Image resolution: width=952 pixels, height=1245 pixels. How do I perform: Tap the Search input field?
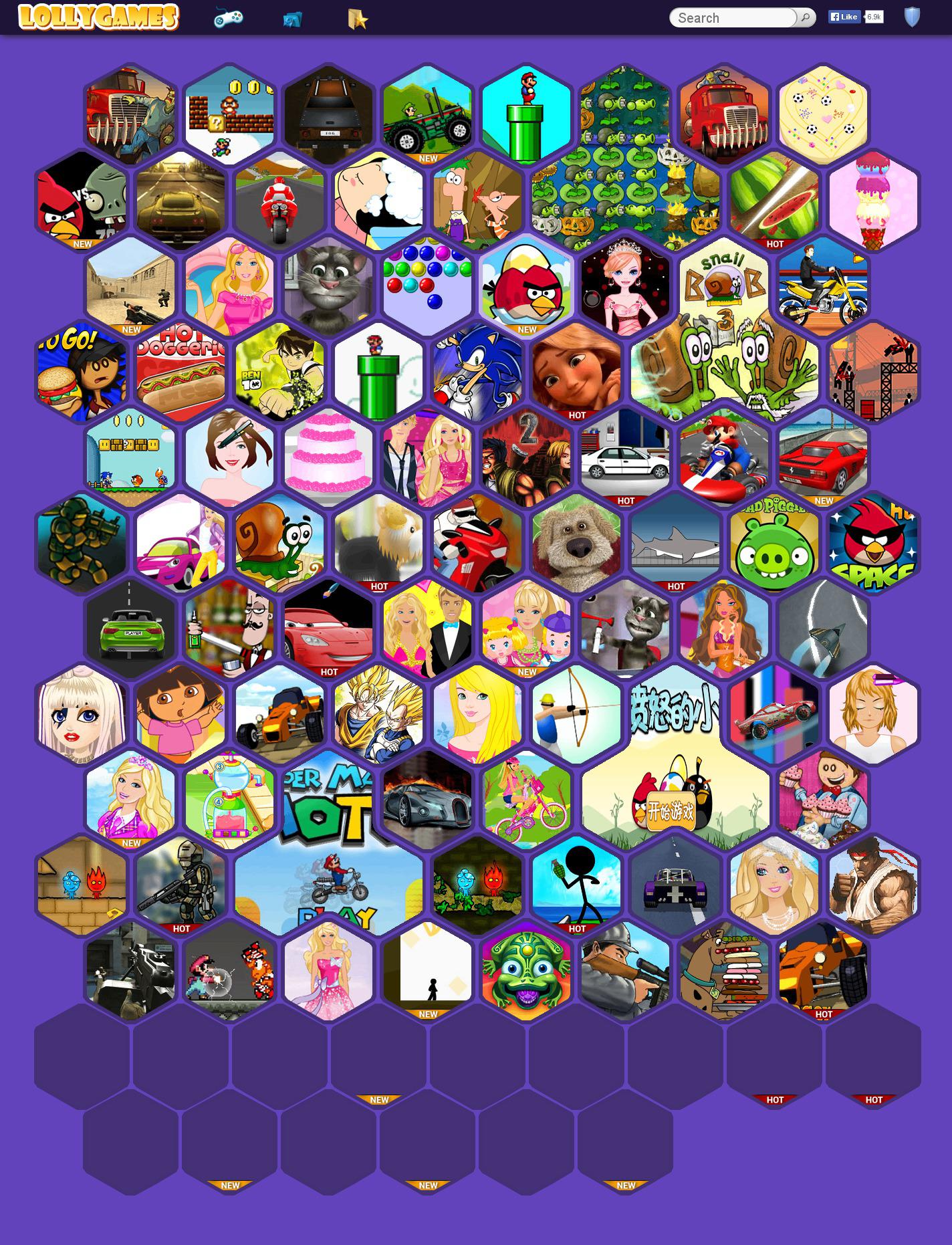click(x=733, y=18)
